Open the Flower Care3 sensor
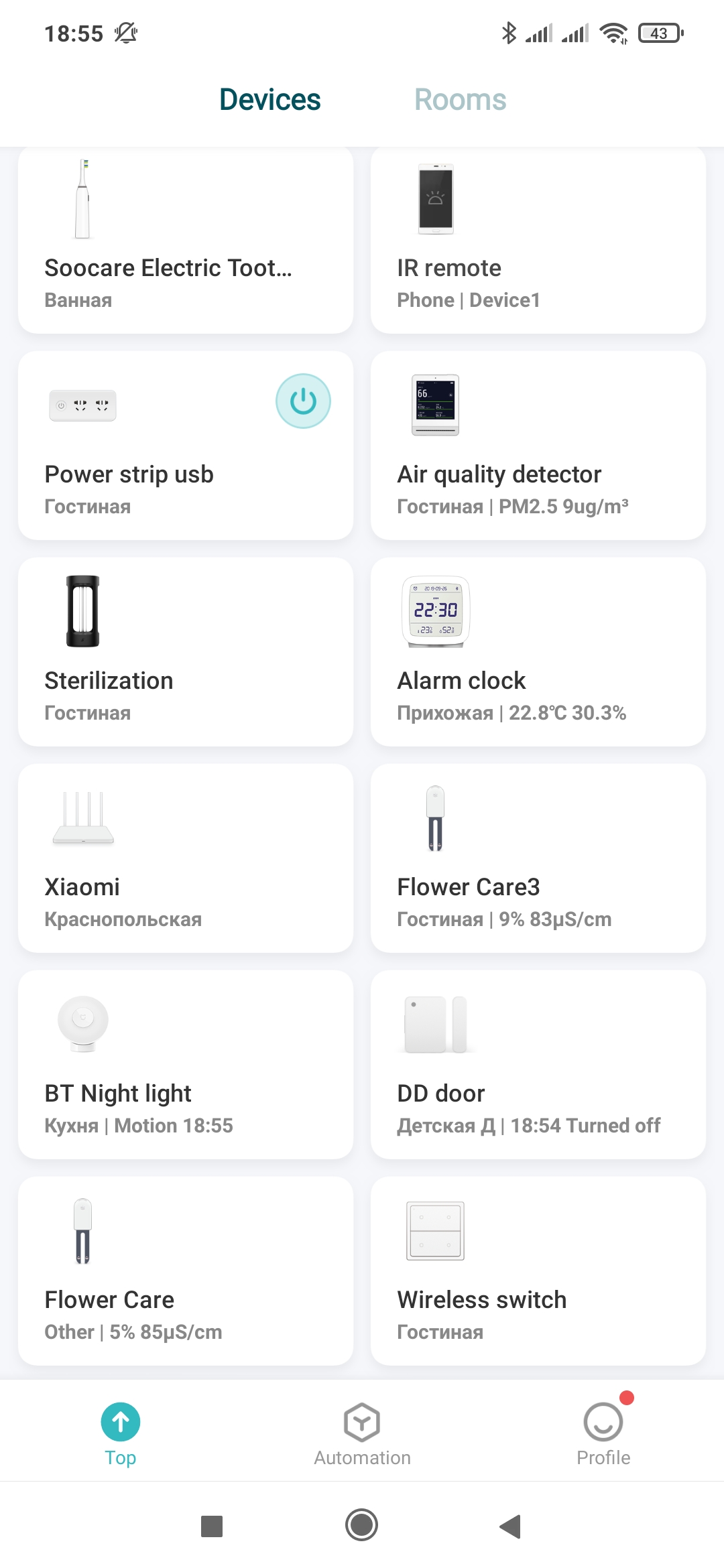 (x=538, y=858)
